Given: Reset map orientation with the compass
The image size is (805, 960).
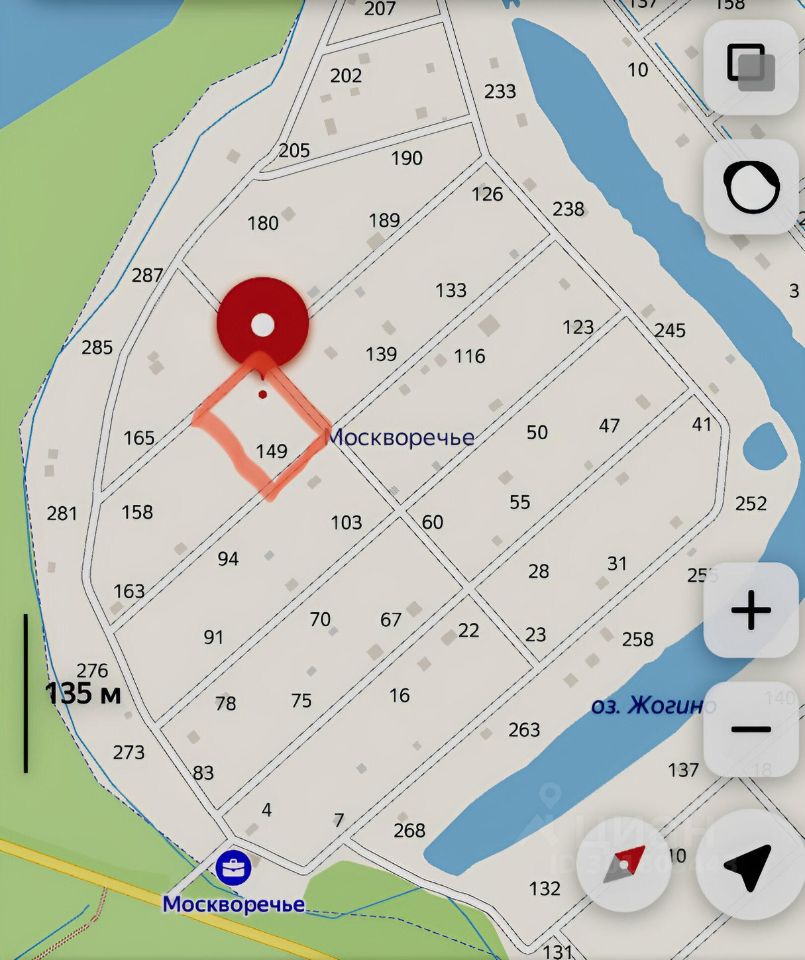Looking at the screenshot, I should pyautogui.click(x=623, y=865).
